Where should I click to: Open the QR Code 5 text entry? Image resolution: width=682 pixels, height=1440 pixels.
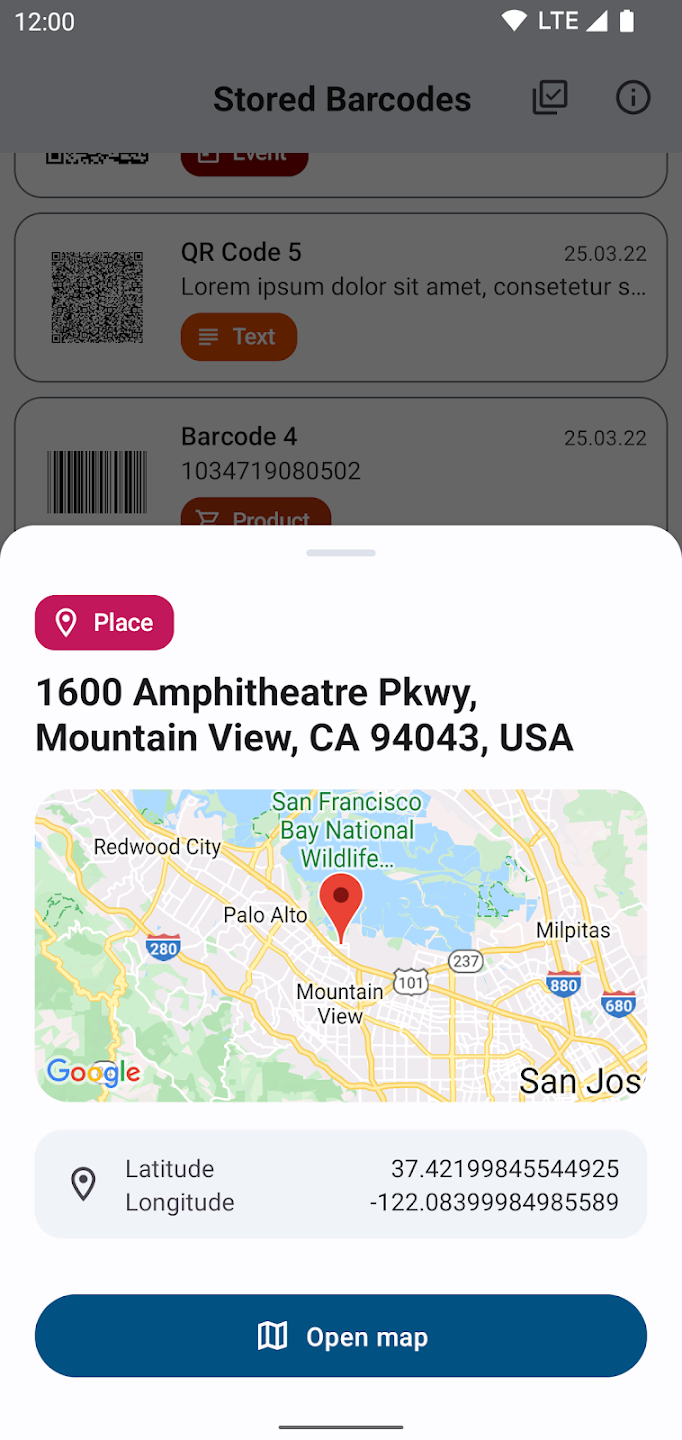click(341, 297)
